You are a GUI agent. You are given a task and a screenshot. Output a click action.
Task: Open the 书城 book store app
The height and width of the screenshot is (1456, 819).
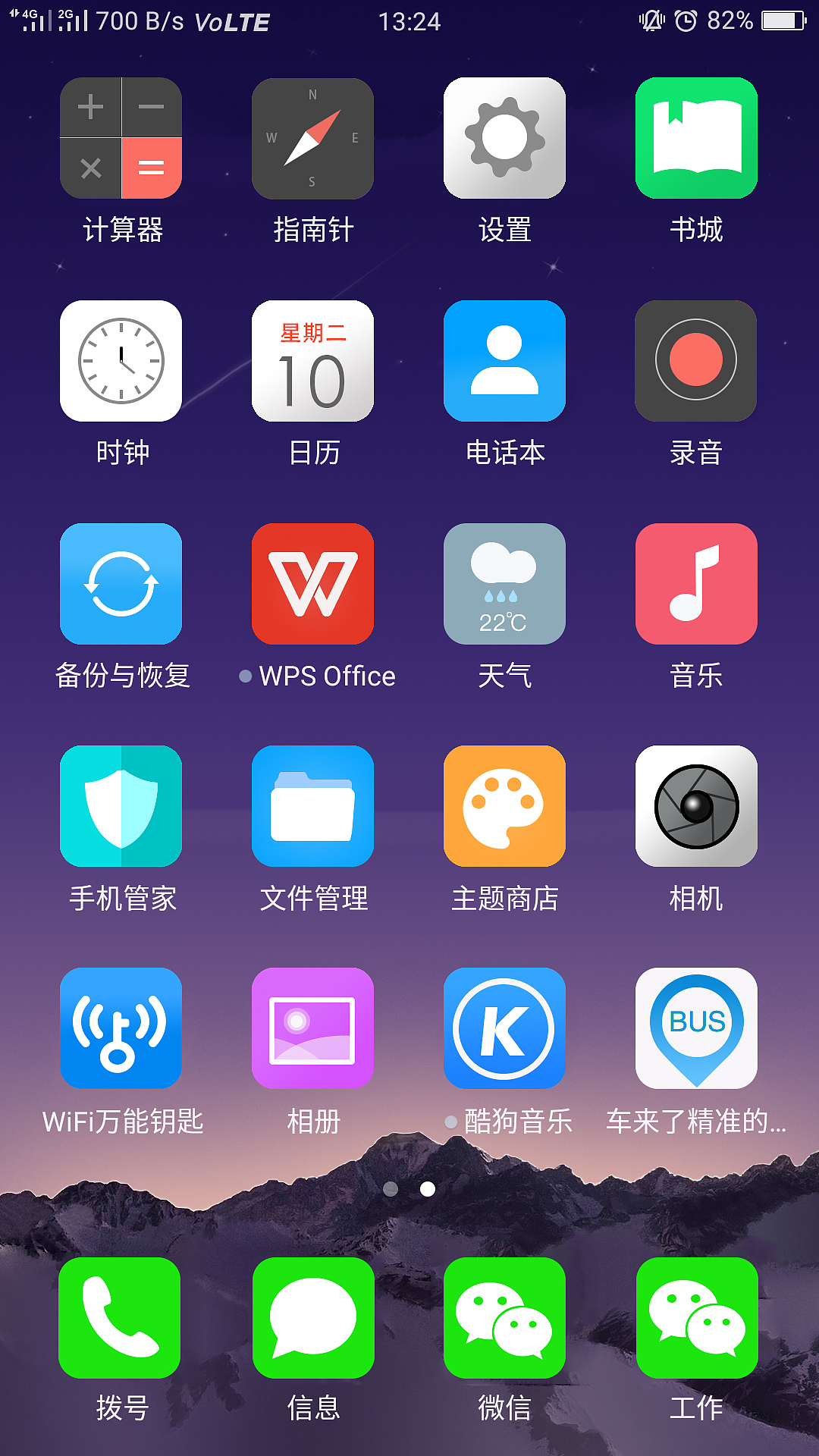click(696, 139)
